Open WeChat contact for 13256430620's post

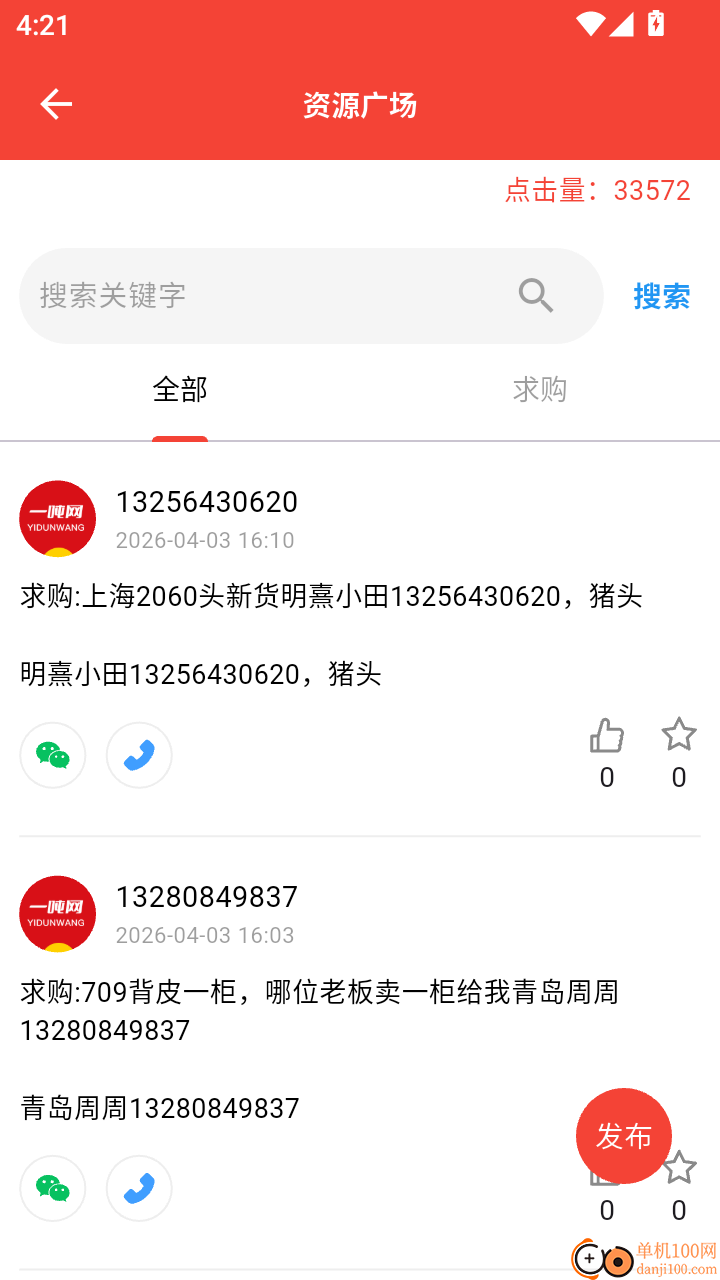pyautogui.click(x=53, y=755)
